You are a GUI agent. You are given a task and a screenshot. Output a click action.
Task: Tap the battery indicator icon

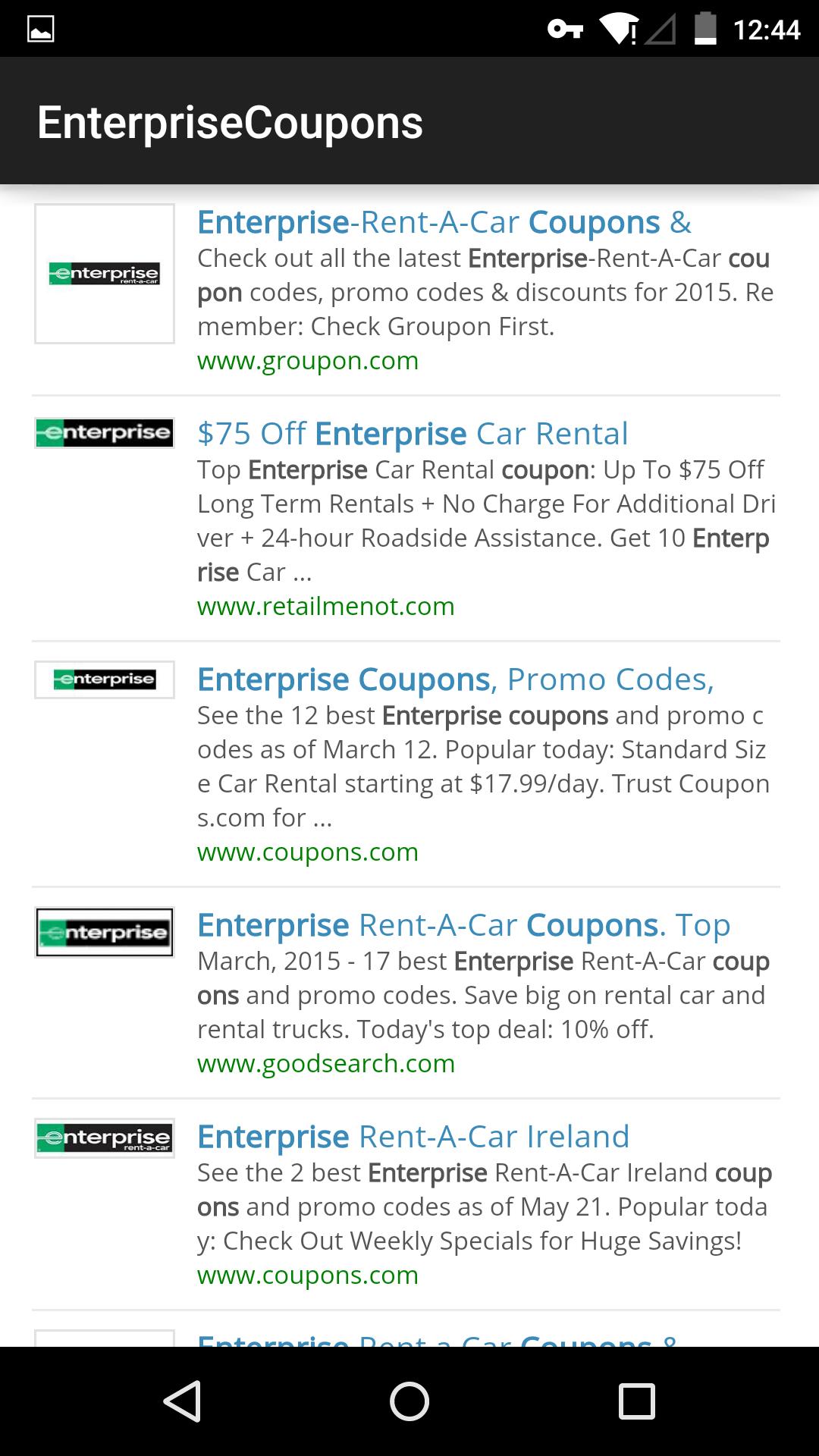pos(705,29)
